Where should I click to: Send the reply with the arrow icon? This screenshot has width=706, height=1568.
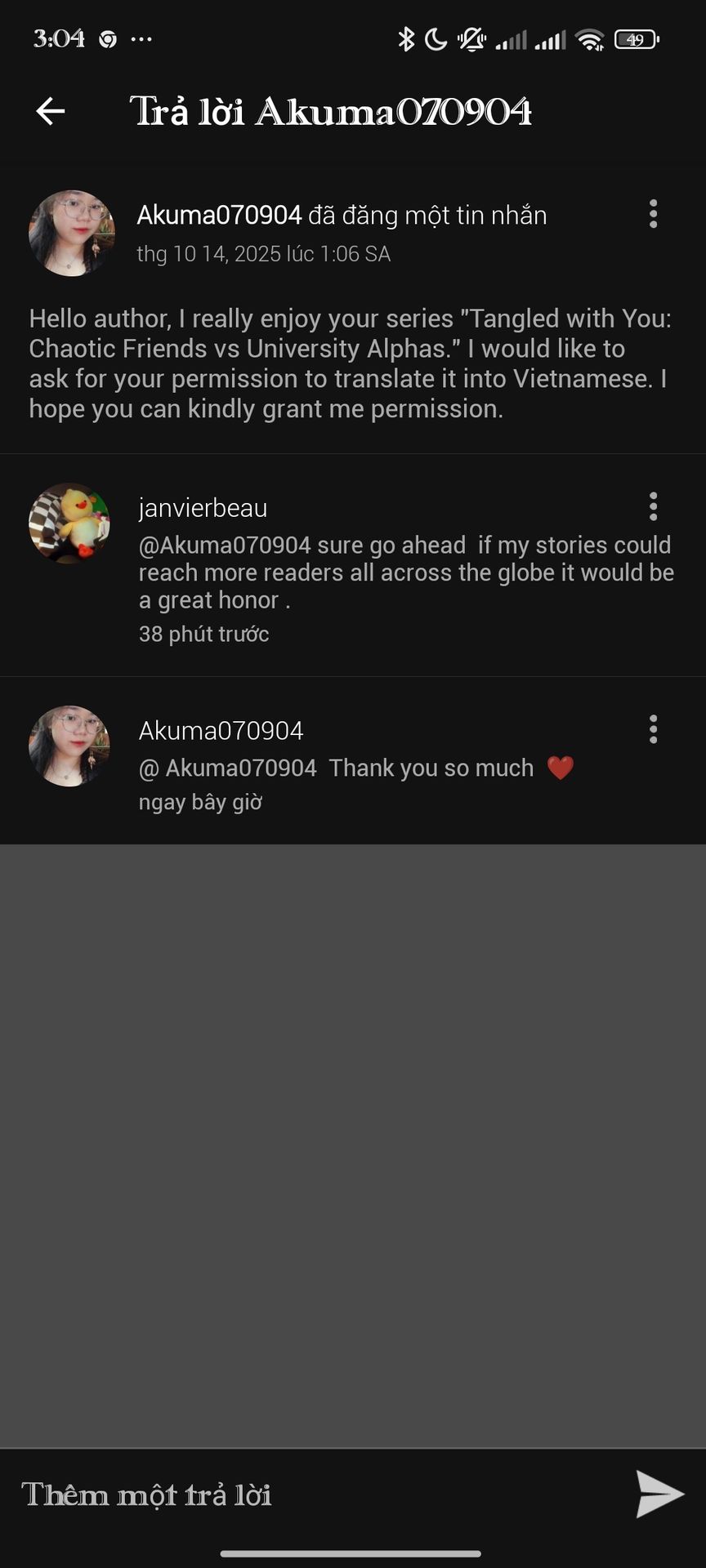pyautogui.click(x=659, y=1494)
